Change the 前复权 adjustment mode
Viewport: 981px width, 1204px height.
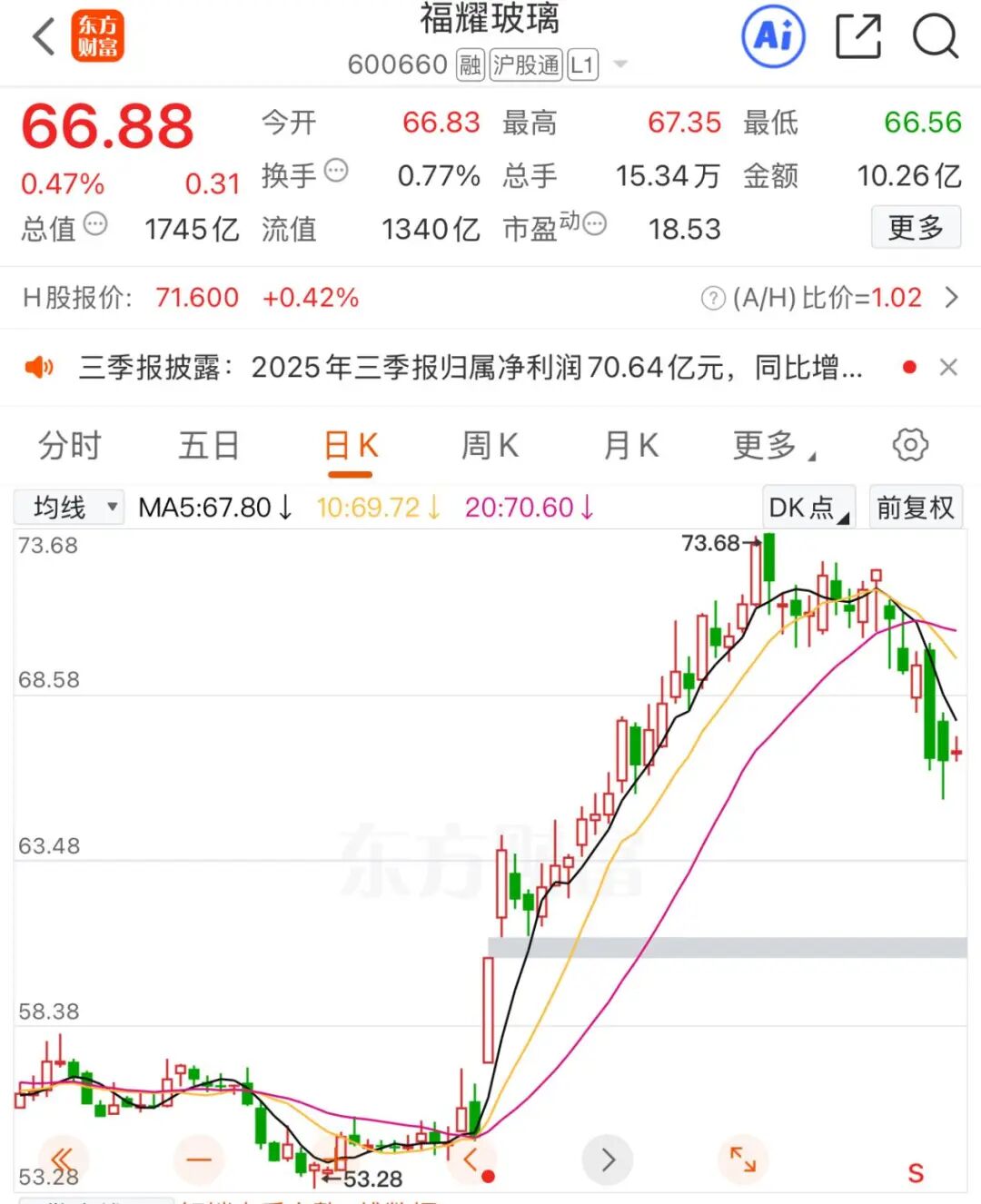(x=915, y=508)
